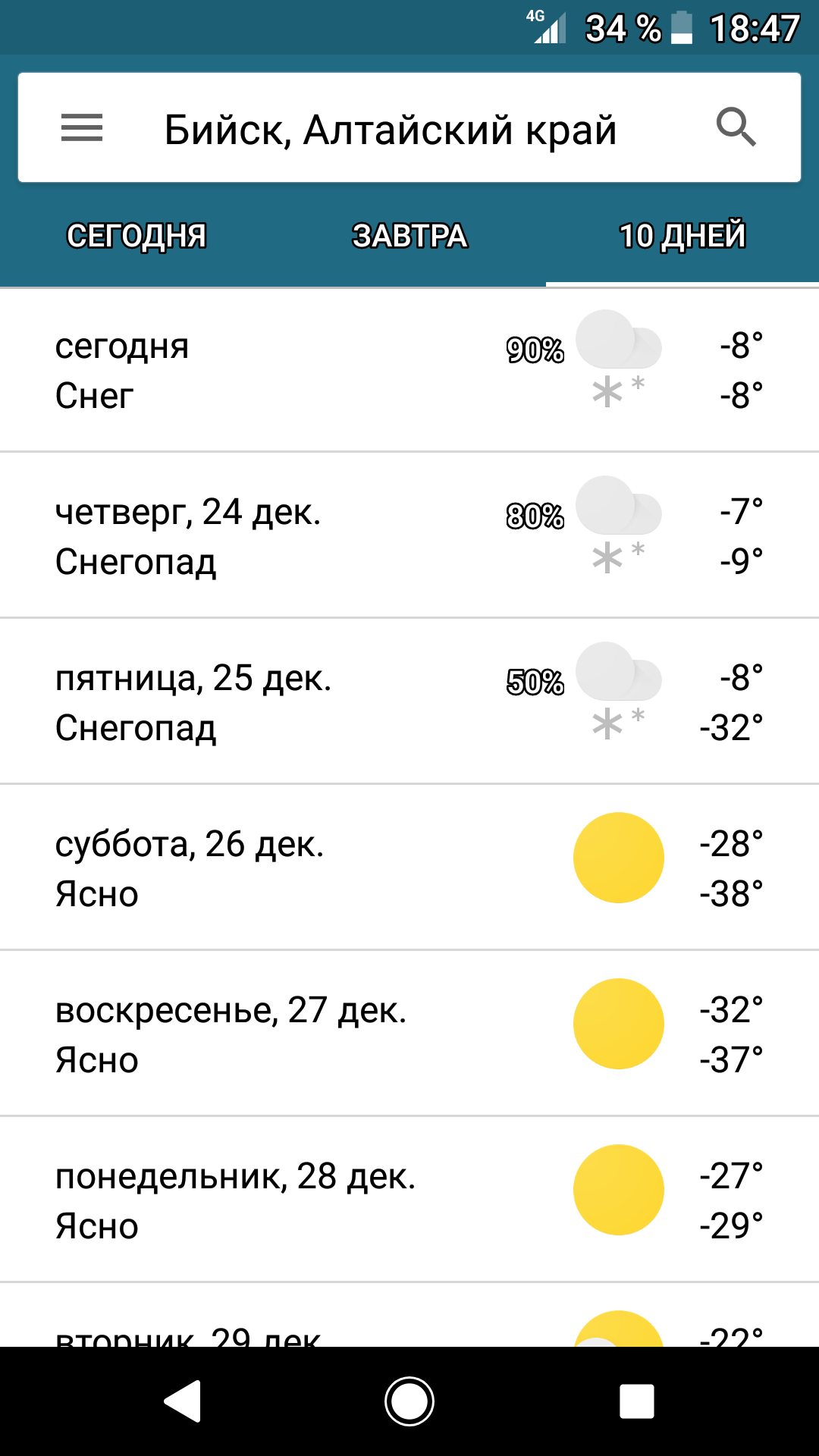Screen dimensions: 819x1456
Task: Open the пятница, 25 дек. forecast
Action: [x=409, y=702]
